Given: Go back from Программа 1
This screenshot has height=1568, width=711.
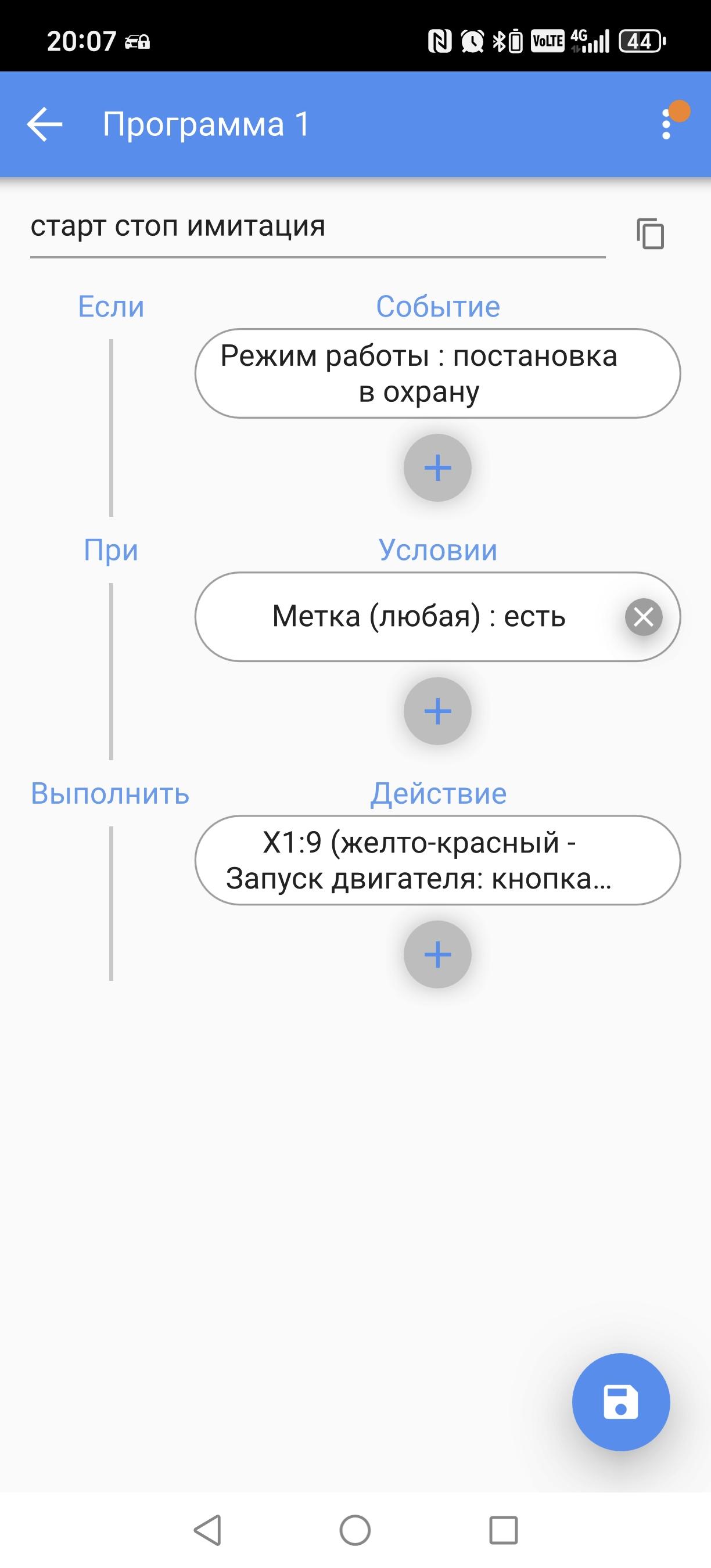Looking at the screenshot, I should pos(44,124).
